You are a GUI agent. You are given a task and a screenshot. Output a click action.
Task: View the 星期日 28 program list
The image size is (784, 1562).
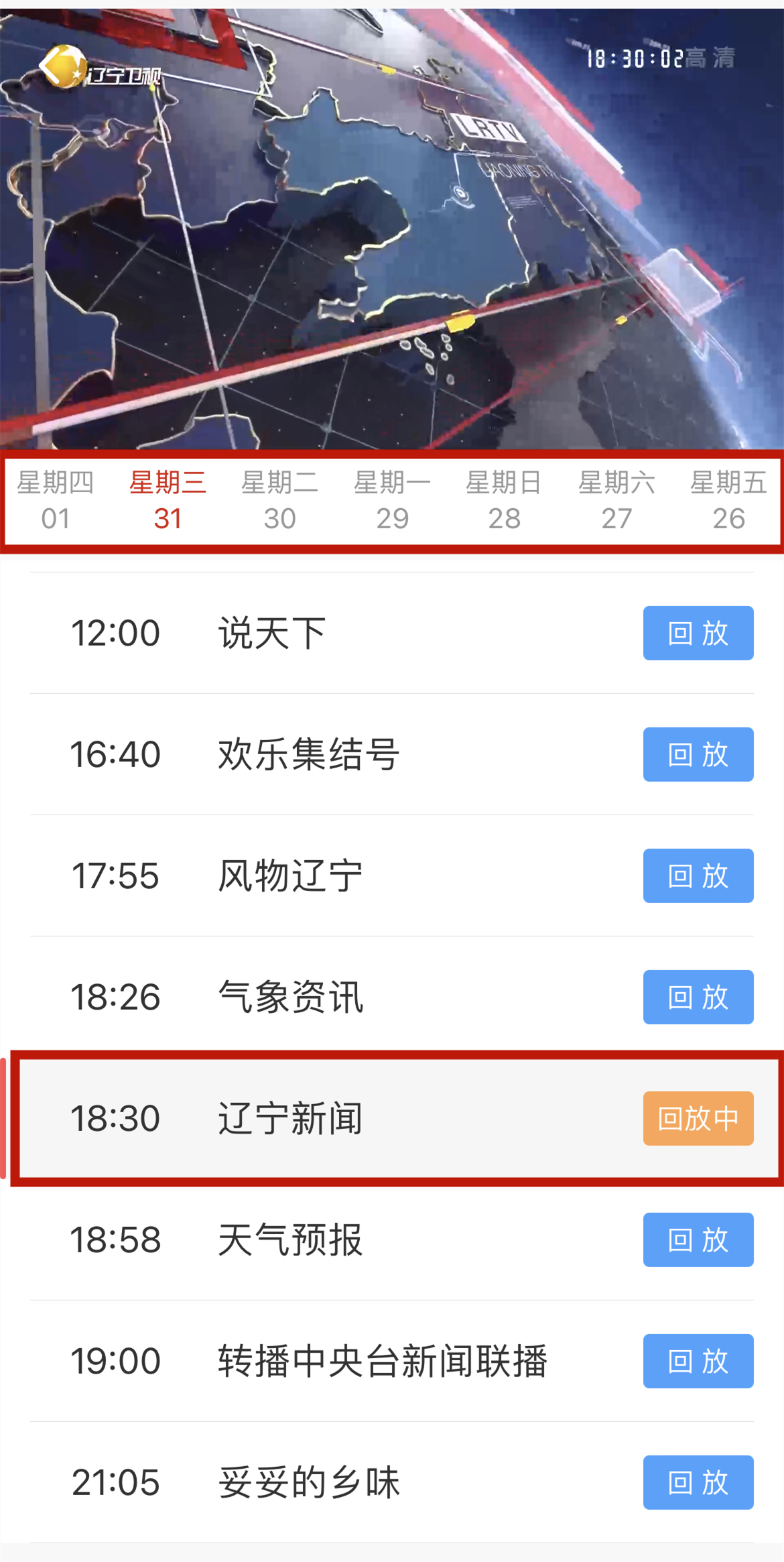[504, 500]
